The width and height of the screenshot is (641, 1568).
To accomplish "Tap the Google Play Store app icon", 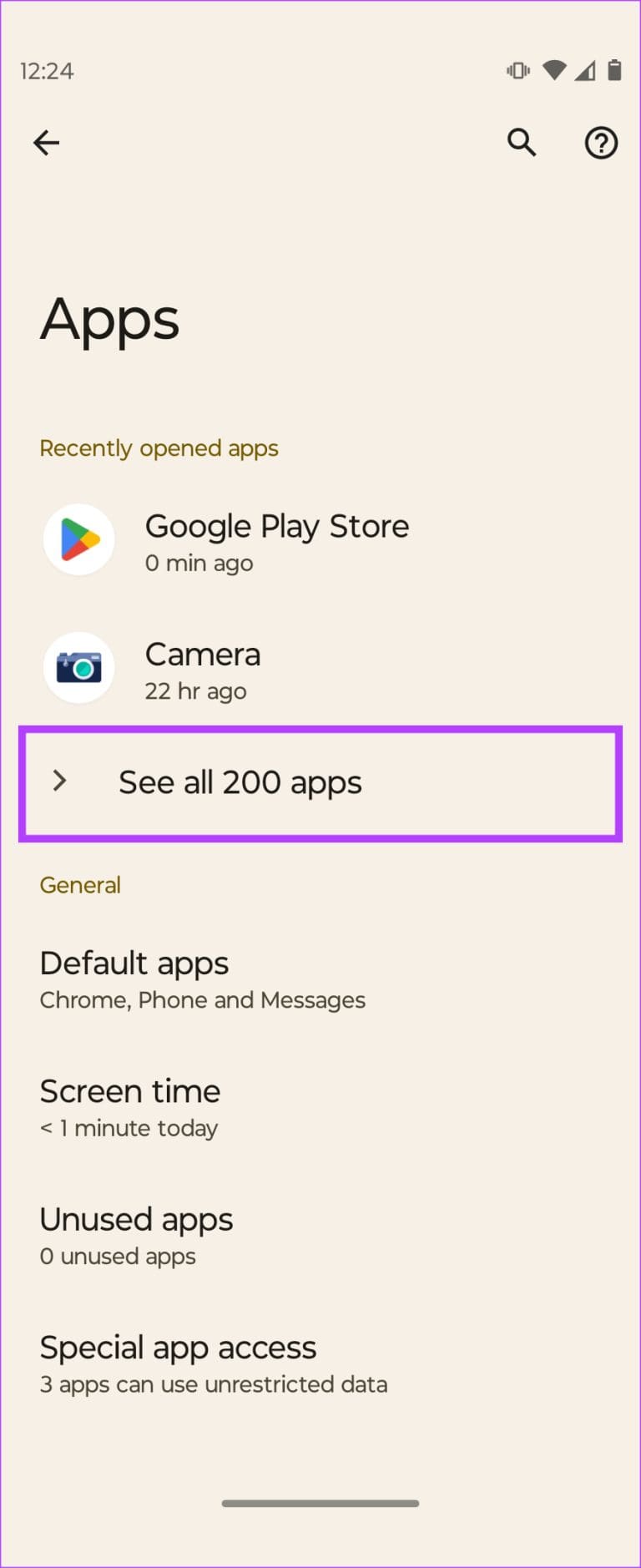I will coord(79,539).
